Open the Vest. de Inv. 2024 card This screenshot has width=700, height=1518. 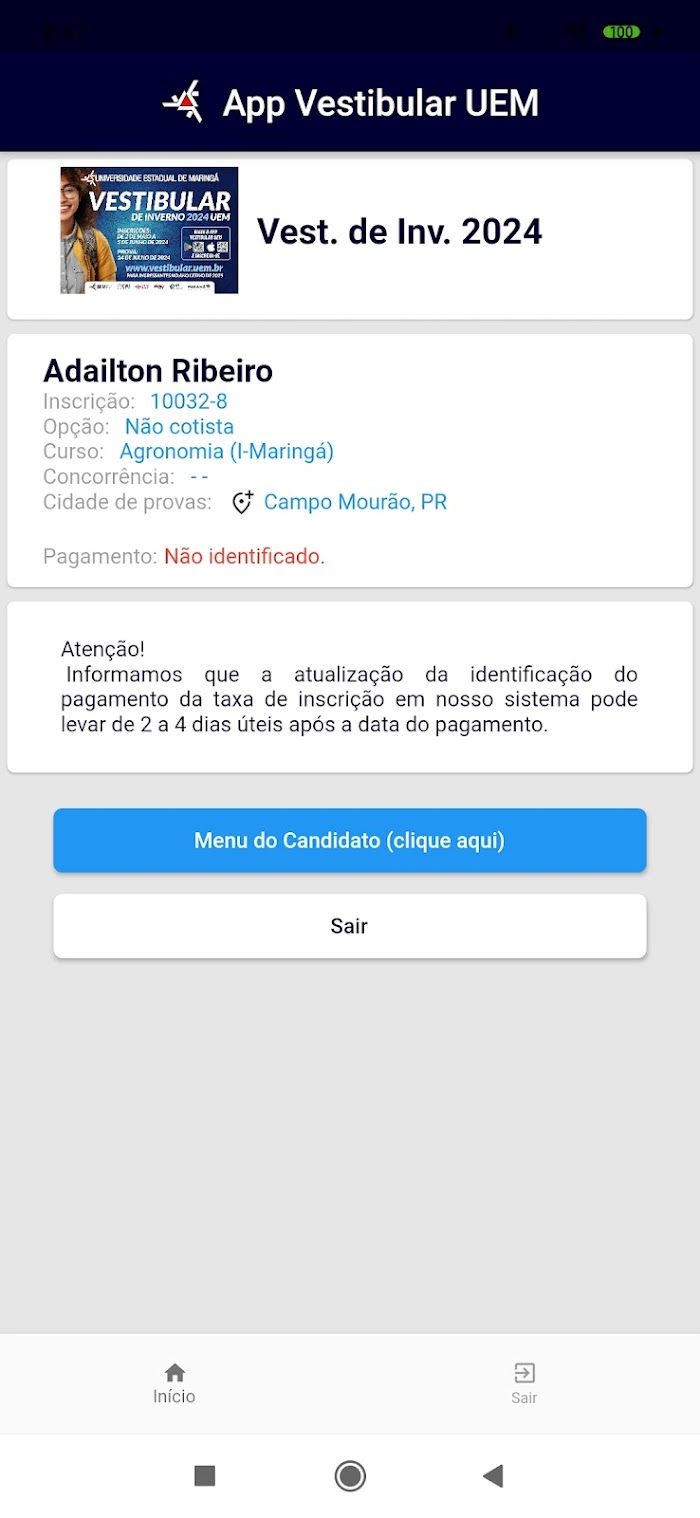tap(350, 238)
